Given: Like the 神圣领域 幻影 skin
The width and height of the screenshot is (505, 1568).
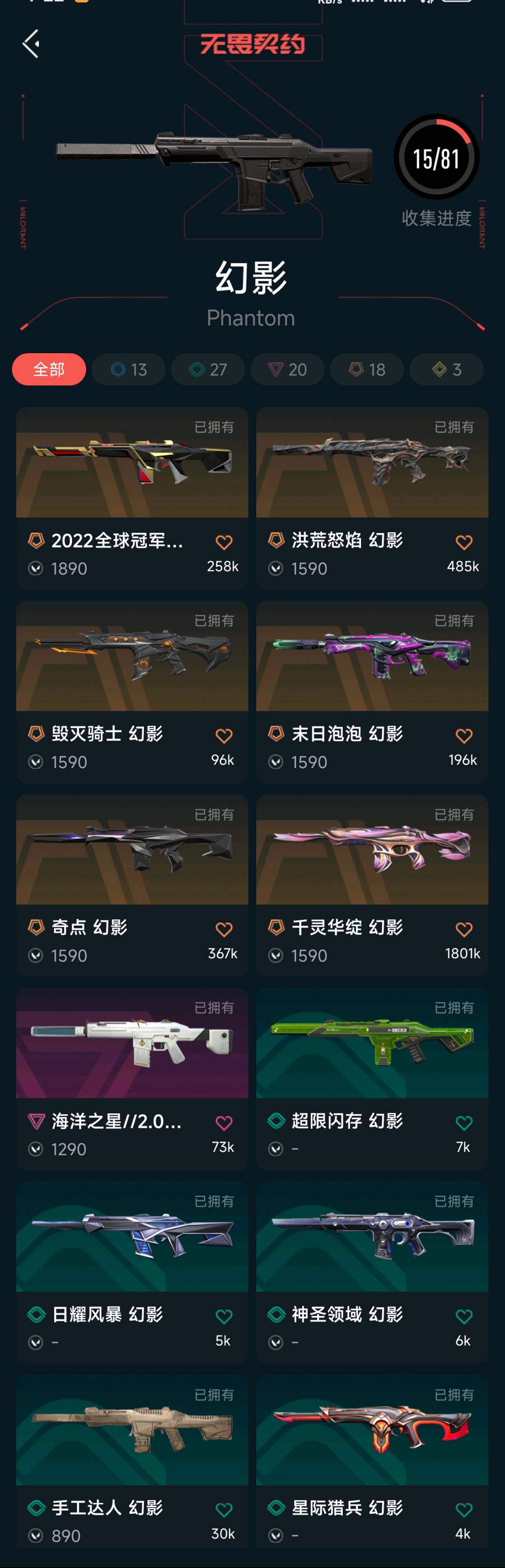Looking at the screenshot, I should coord(463,1317).
